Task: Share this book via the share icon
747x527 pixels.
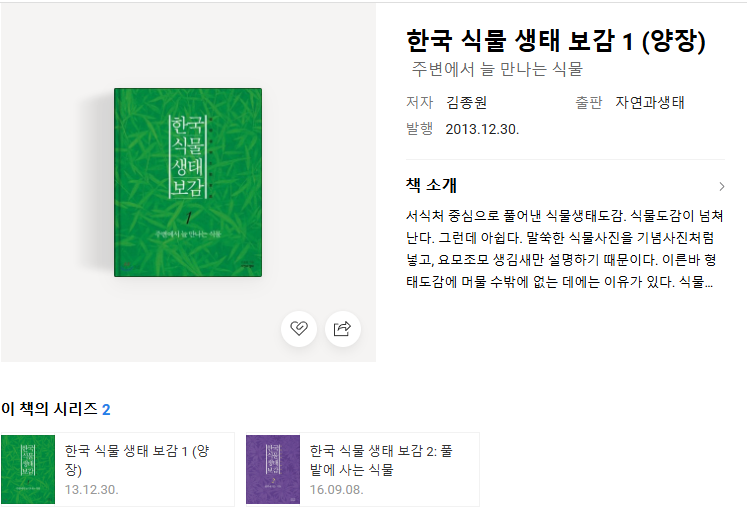Action: coord(342,328)
